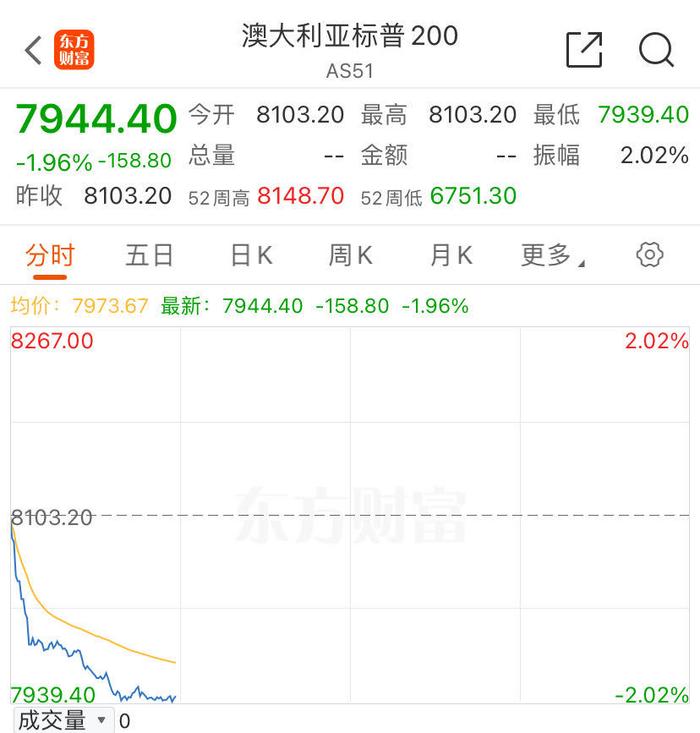Switch to the 周K chart tab
This screenshot has width=700, height=733.
(350, 255)
